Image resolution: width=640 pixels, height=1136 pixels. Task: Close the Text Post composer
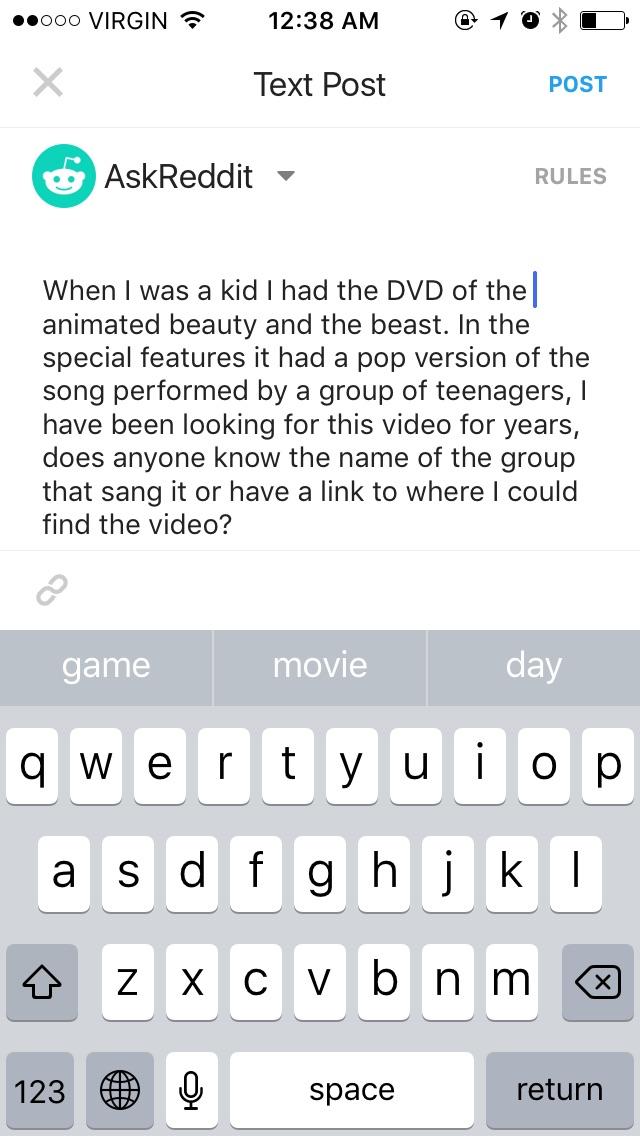[x=47, y=83]
